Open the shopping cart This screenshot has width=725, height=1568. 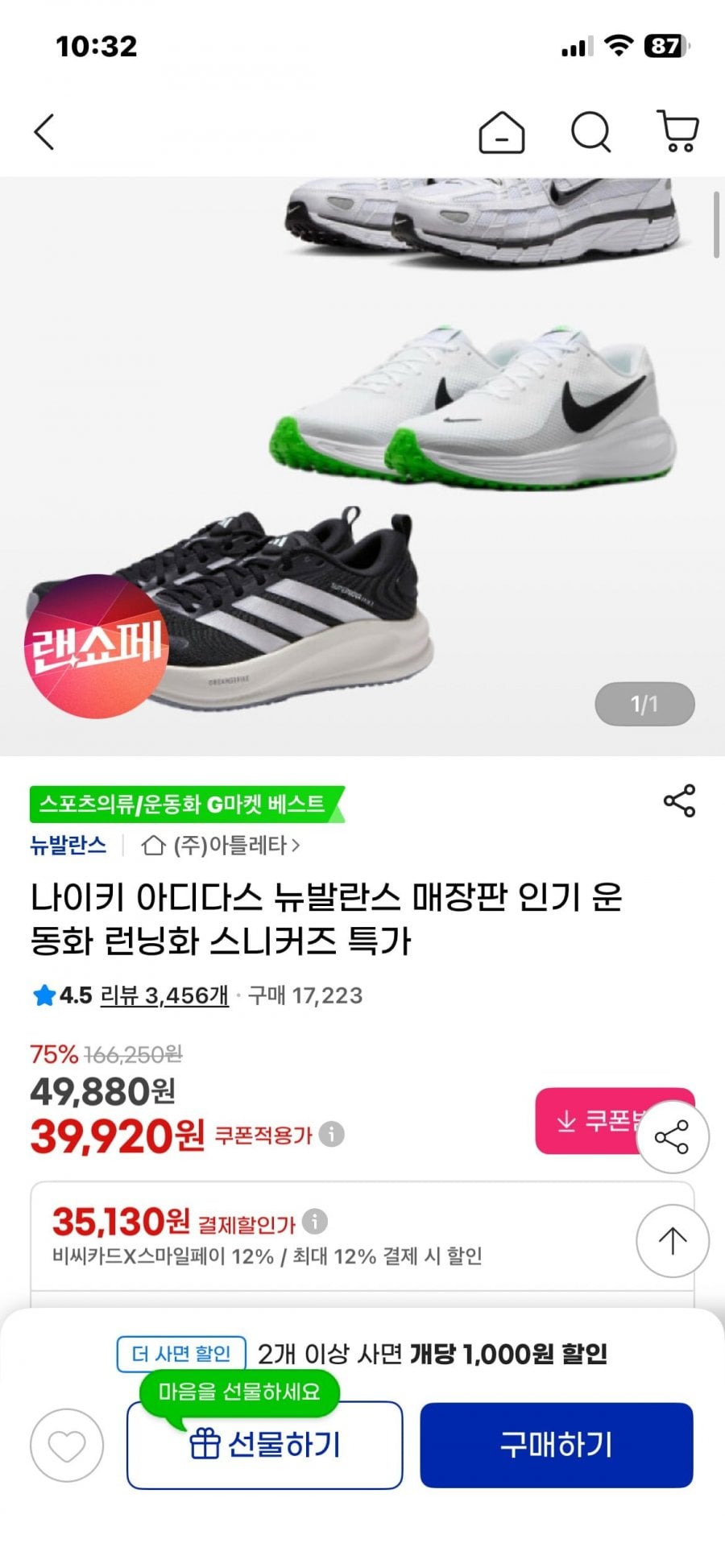tap(678, 132)
